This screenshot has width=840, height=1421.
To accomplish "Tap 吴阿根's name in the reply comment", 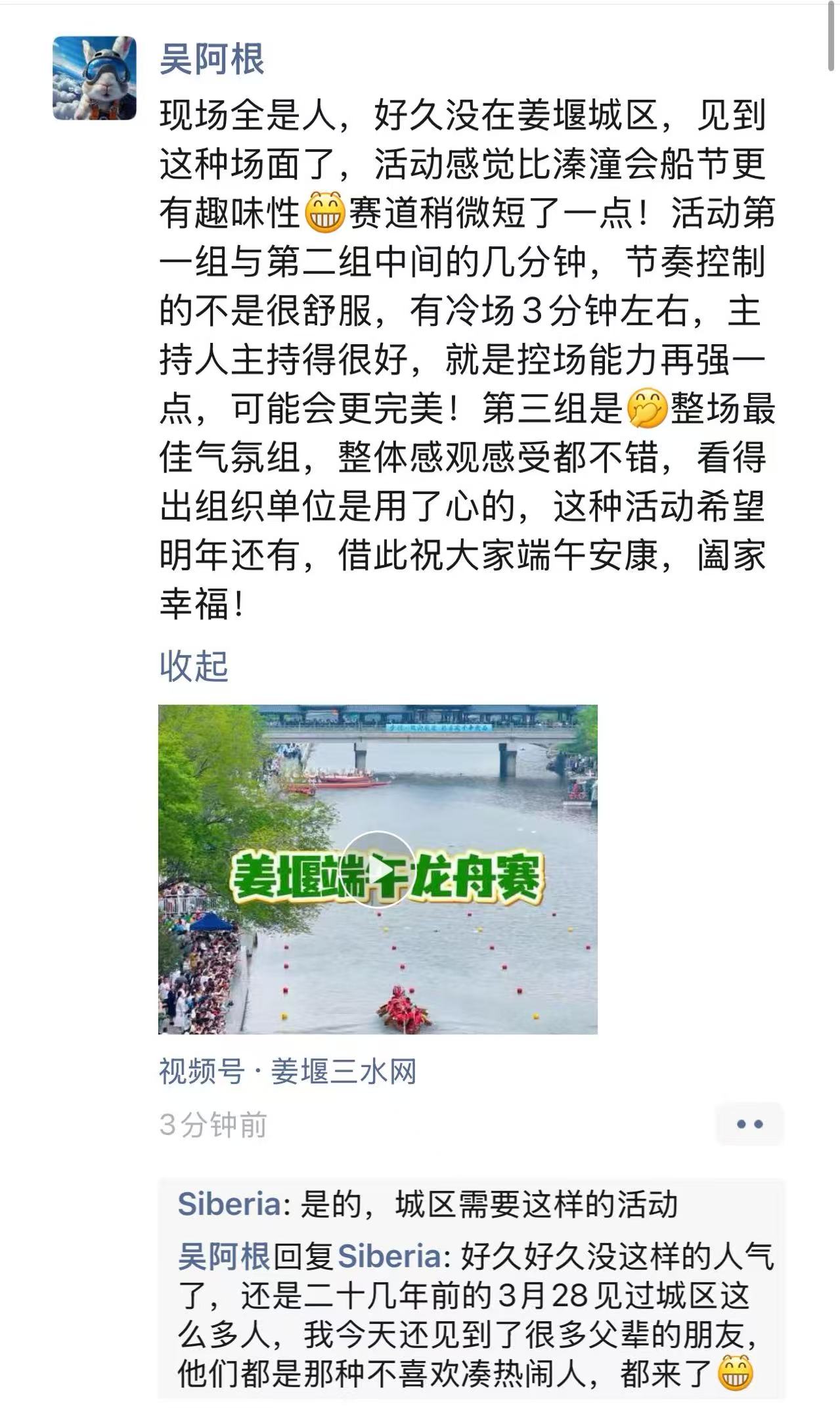I will [x=224, y=1257].
